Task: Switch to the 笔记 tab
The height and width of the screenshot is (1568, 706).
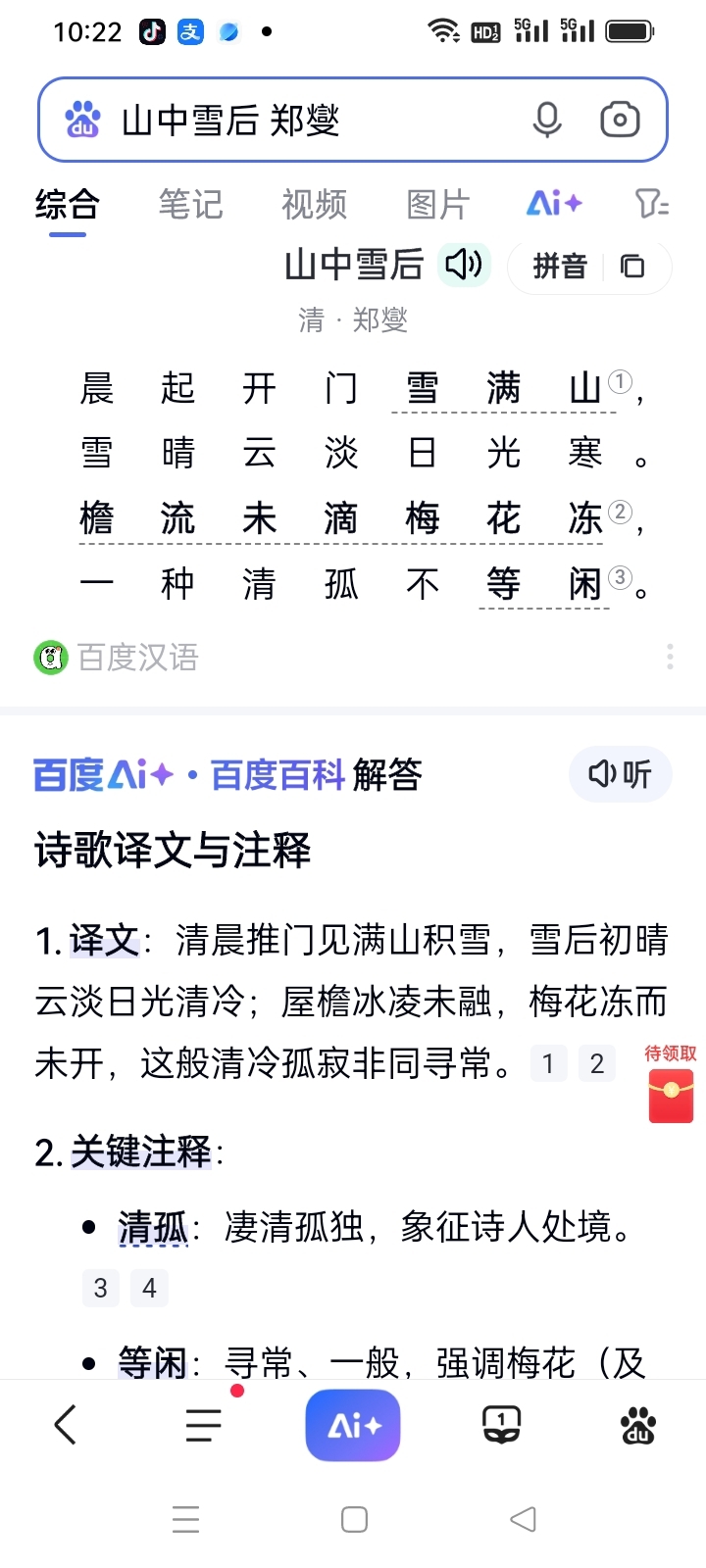Action: point(191,205)
